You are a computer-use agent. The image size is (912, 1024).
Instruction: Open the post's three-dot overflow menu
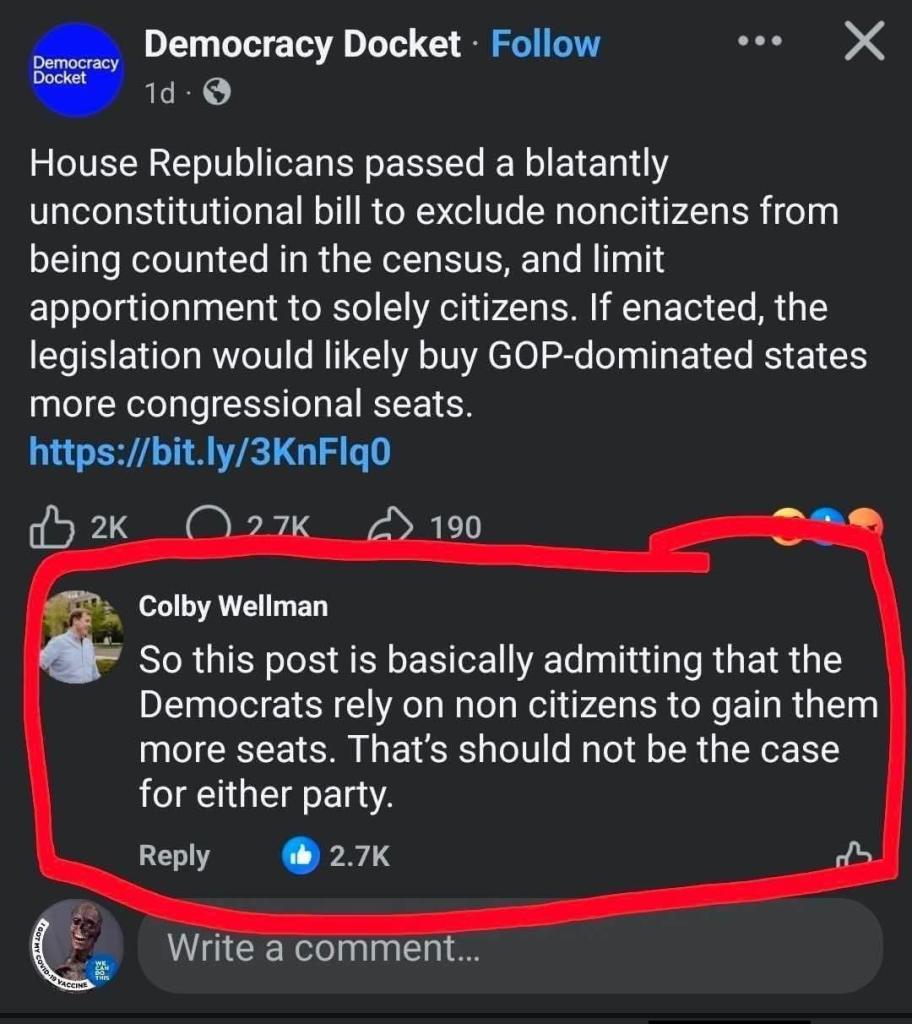[757, 43]
